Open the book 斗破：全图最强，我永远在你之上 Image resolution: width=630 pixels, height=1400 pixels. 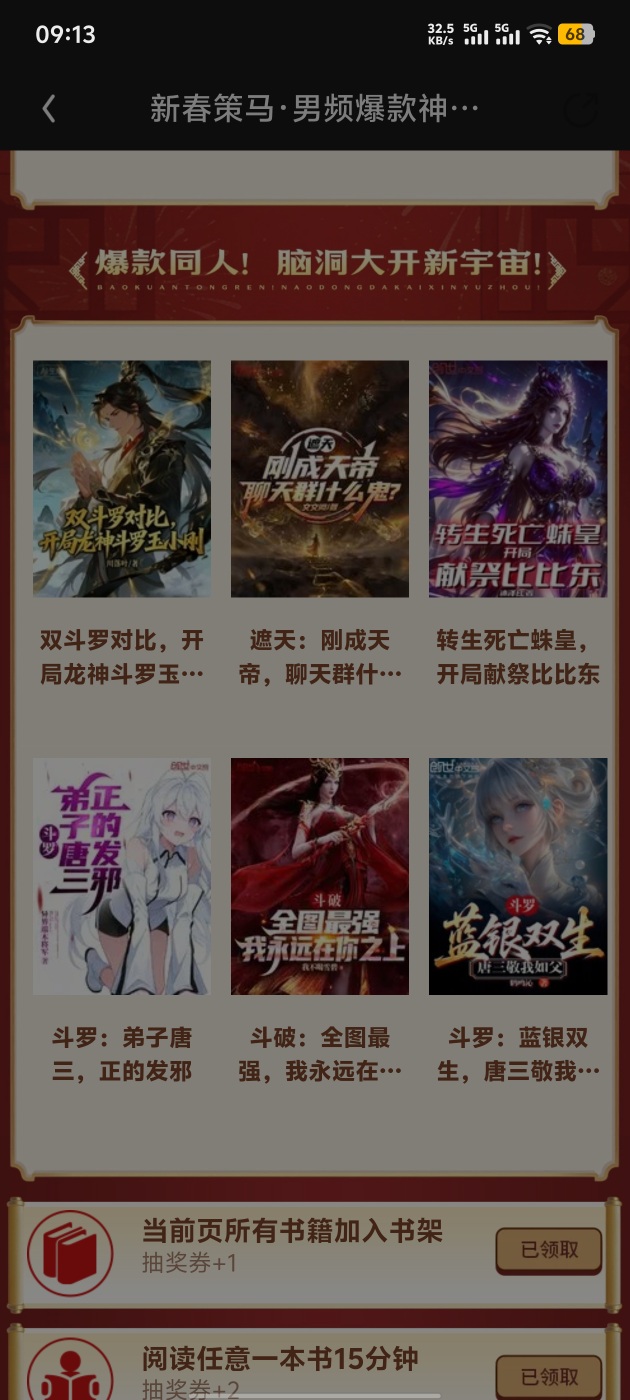320,876
